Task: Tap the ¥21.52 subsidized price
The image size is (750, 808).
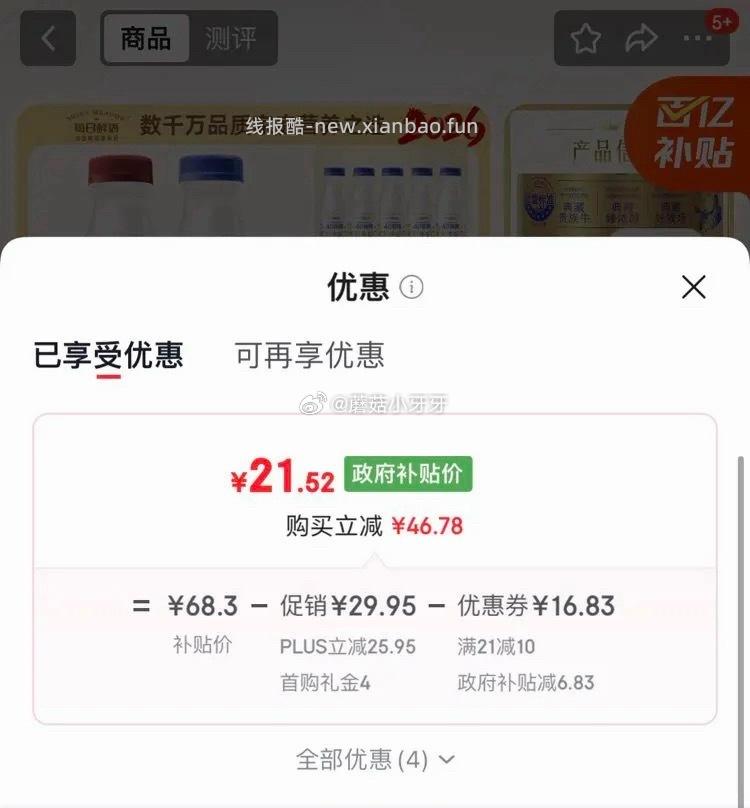Action: coord(284,475)
